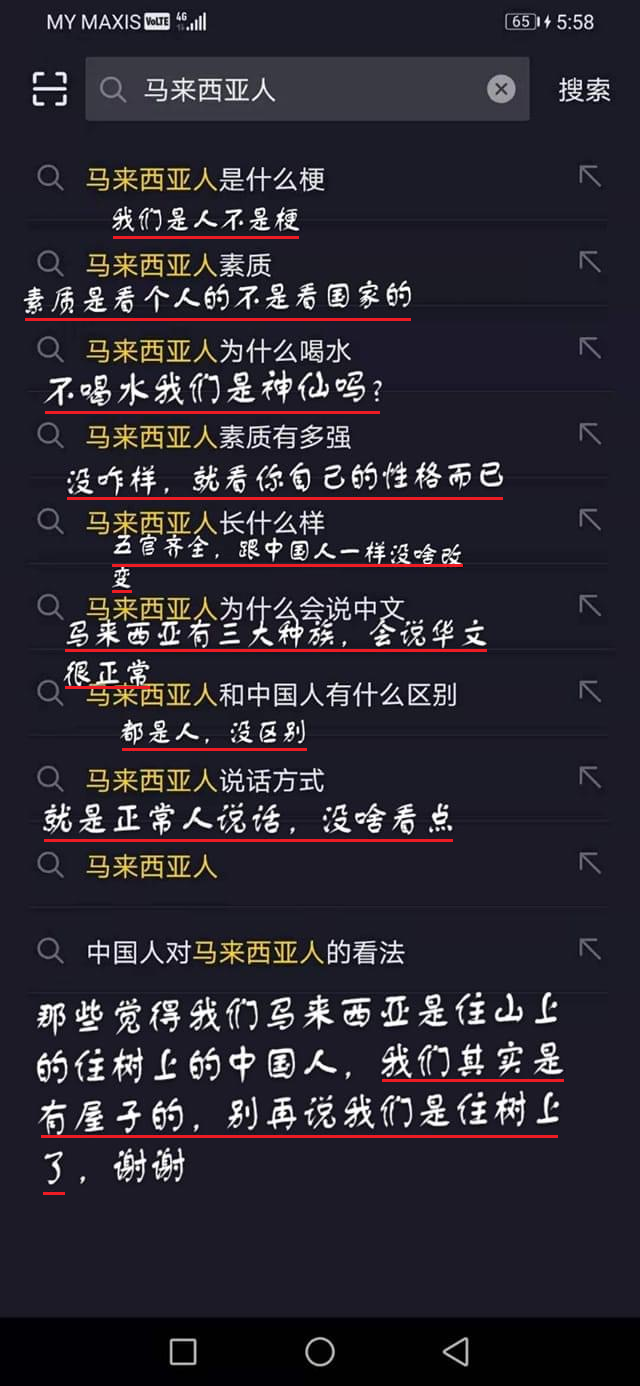Open the suggestion 马来西亚人素质
The width and height of the screenshot is (640, 1386).
(x=178, y=265)
